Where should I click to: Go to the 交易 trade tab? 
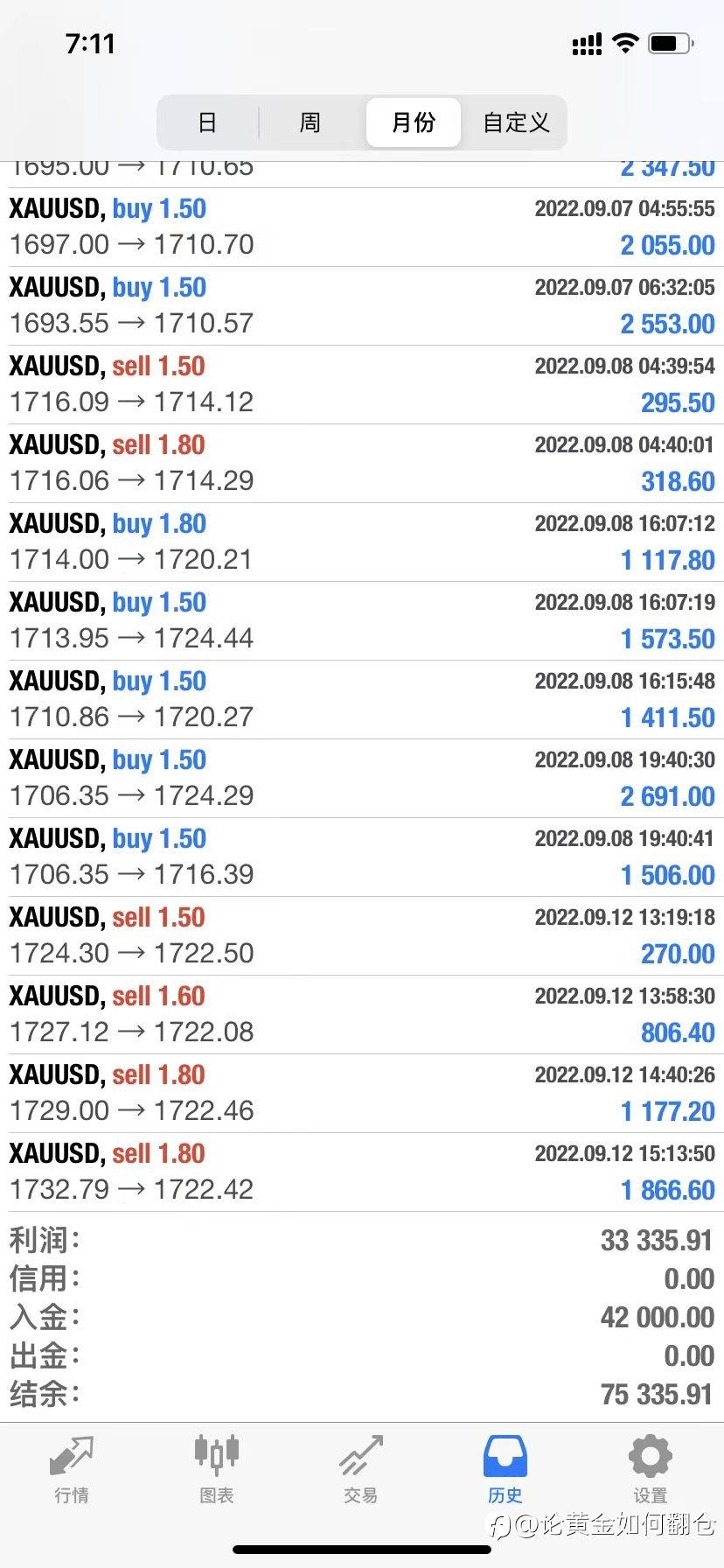point(361,1470)
